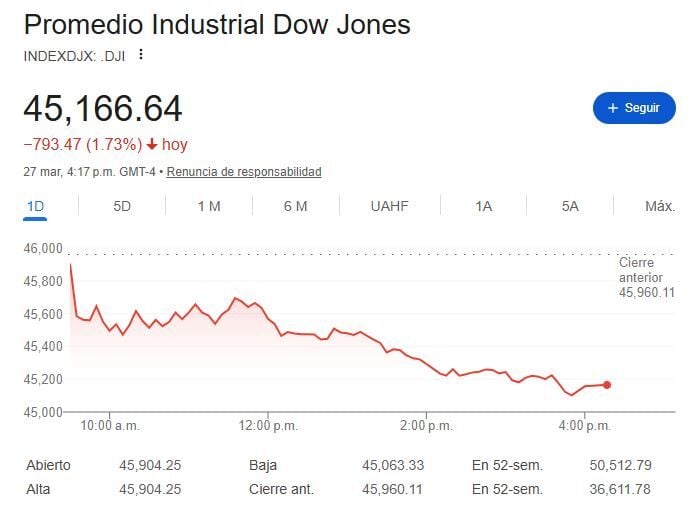Image resolution: width=692 pixels, height=529 pixels.
Task: Open the Renuncia de responsabilidad link
Action: (x=244, y=172)
